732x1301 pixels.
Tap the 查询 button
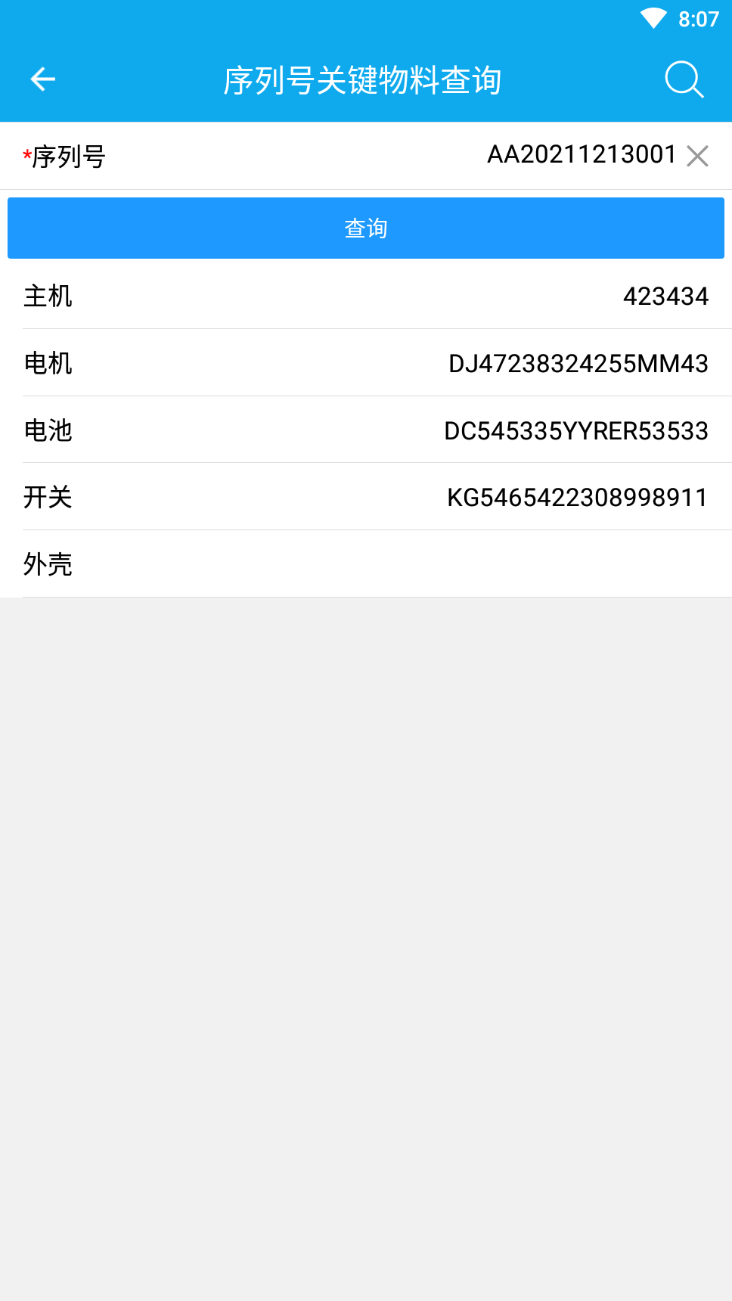tap(366, 228)
